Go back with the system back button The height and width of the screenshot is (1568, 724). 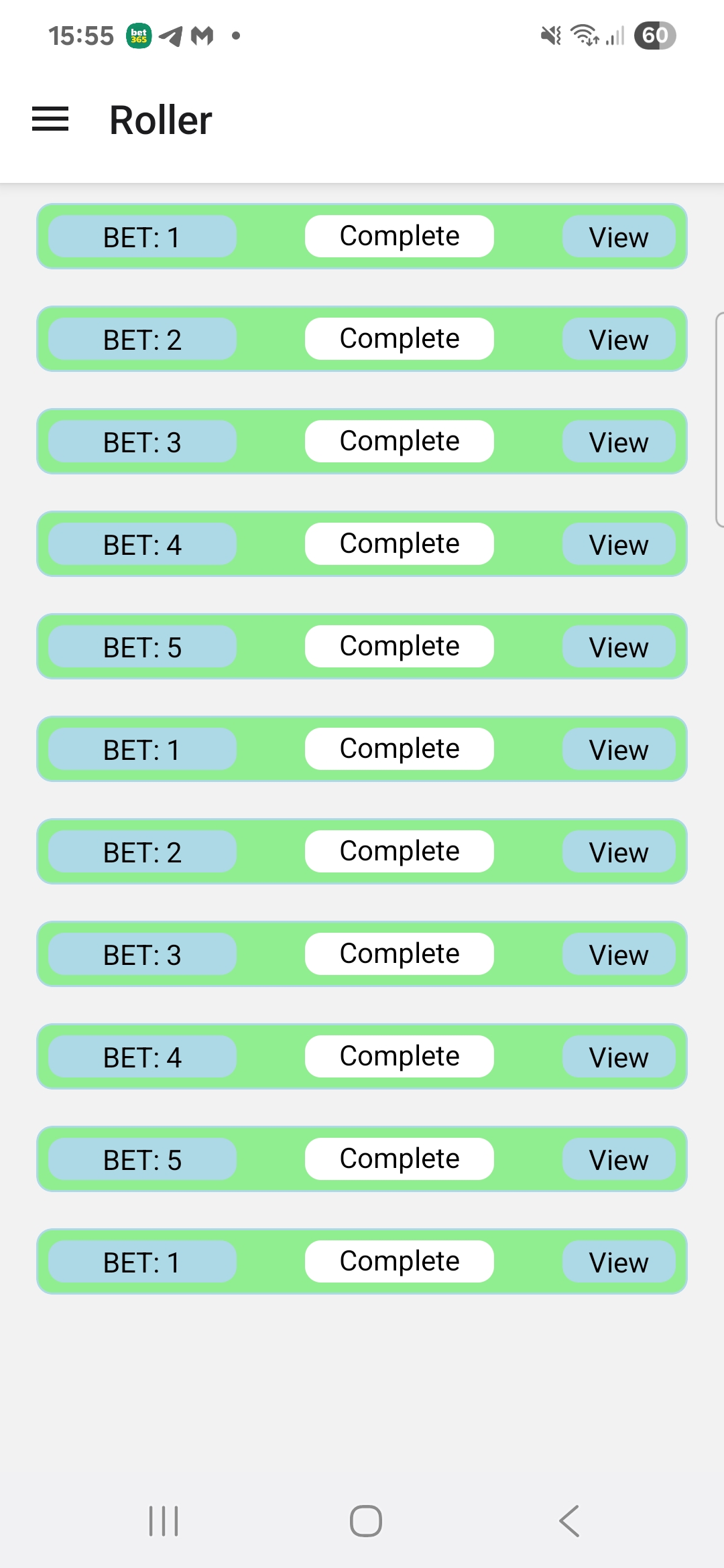[569, 1520]
